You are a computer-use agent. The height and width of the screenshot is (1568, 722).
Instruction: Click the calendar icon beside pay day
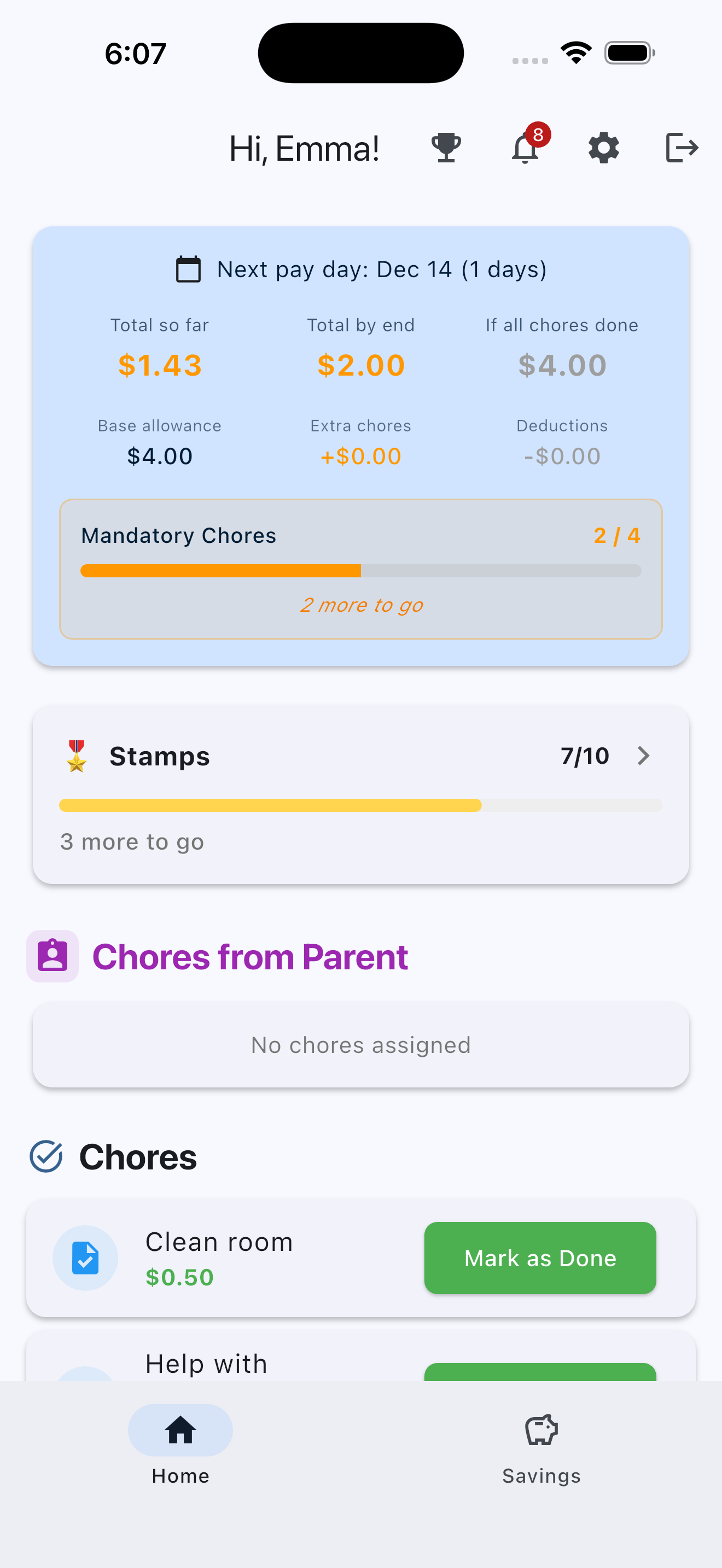189,268
